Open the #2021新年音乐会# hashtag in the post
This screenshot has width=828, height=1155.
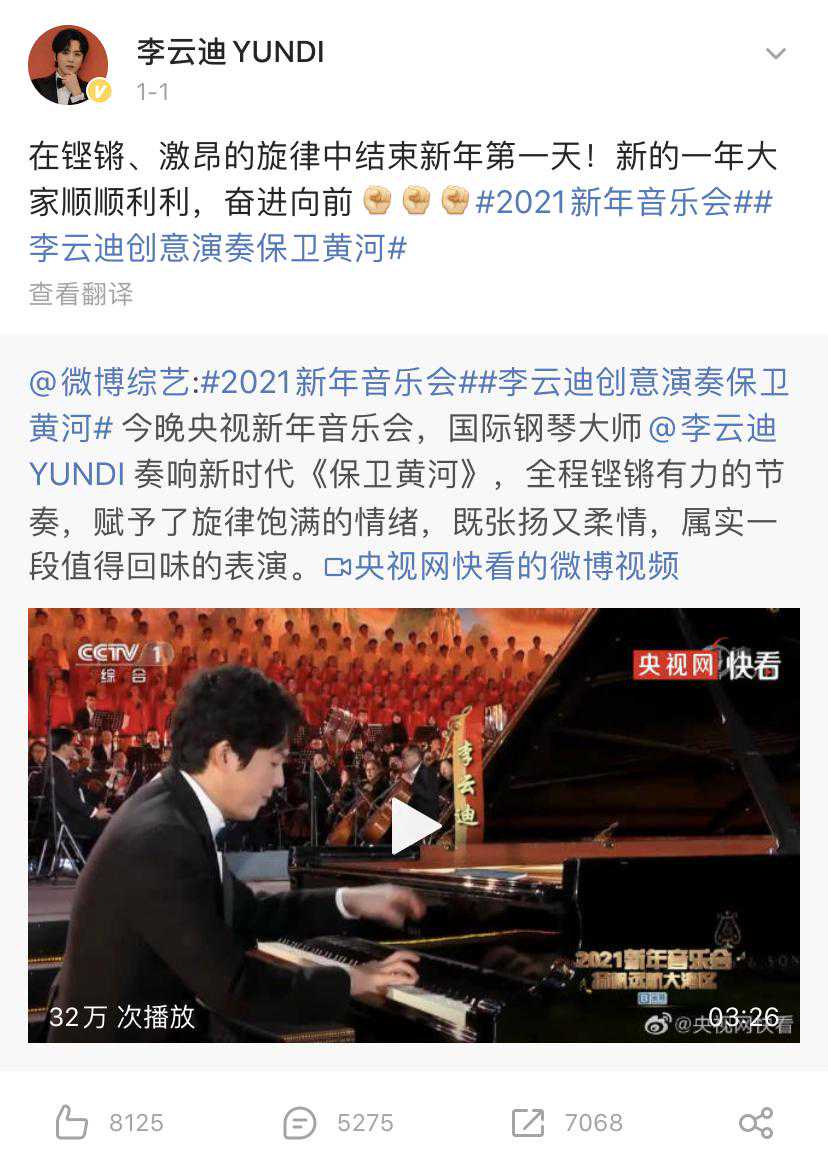614,202
